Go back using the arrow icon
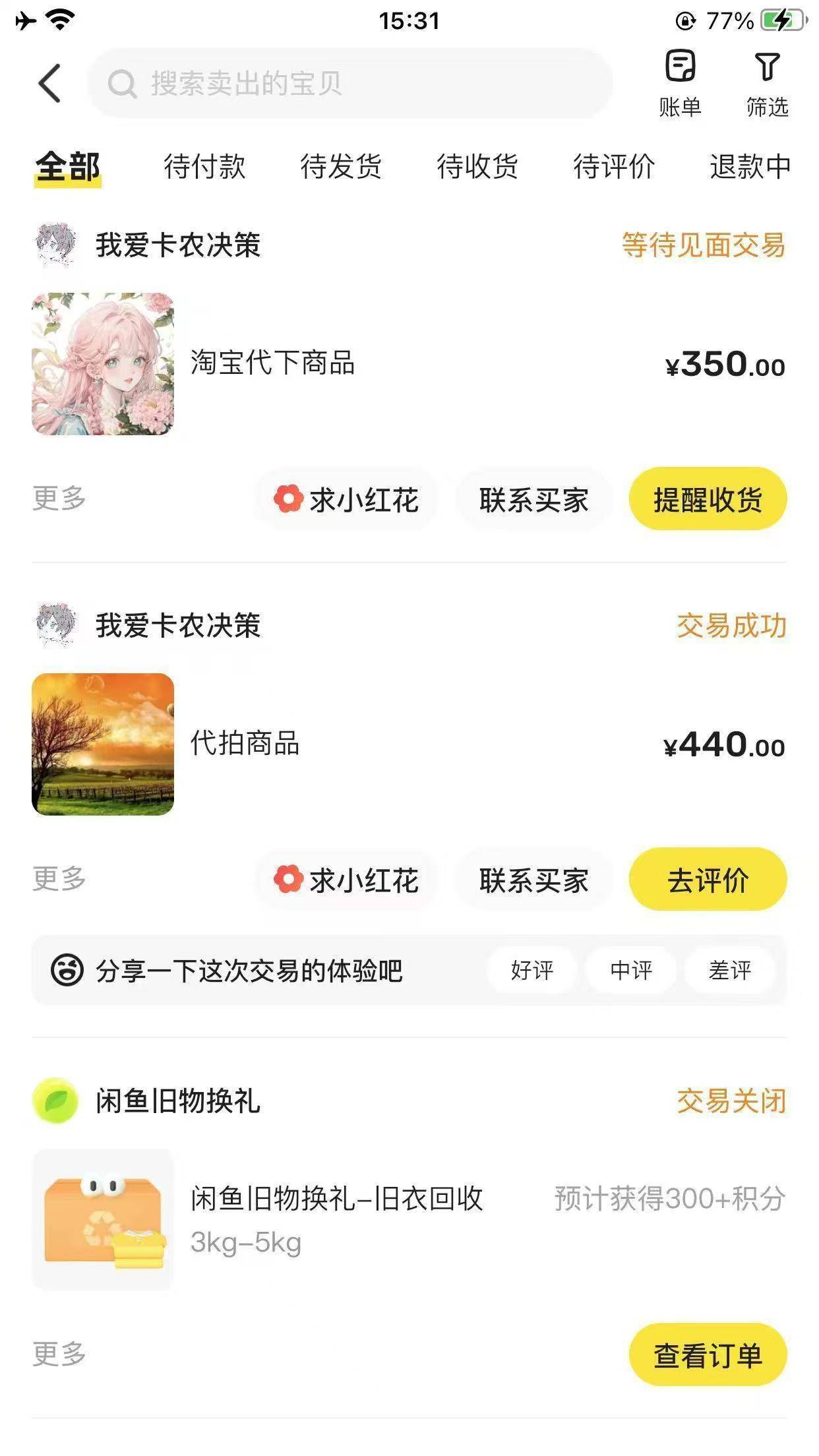Image resolution: width=819 pixels, height=1456 pixels. (x=50, y=84)
